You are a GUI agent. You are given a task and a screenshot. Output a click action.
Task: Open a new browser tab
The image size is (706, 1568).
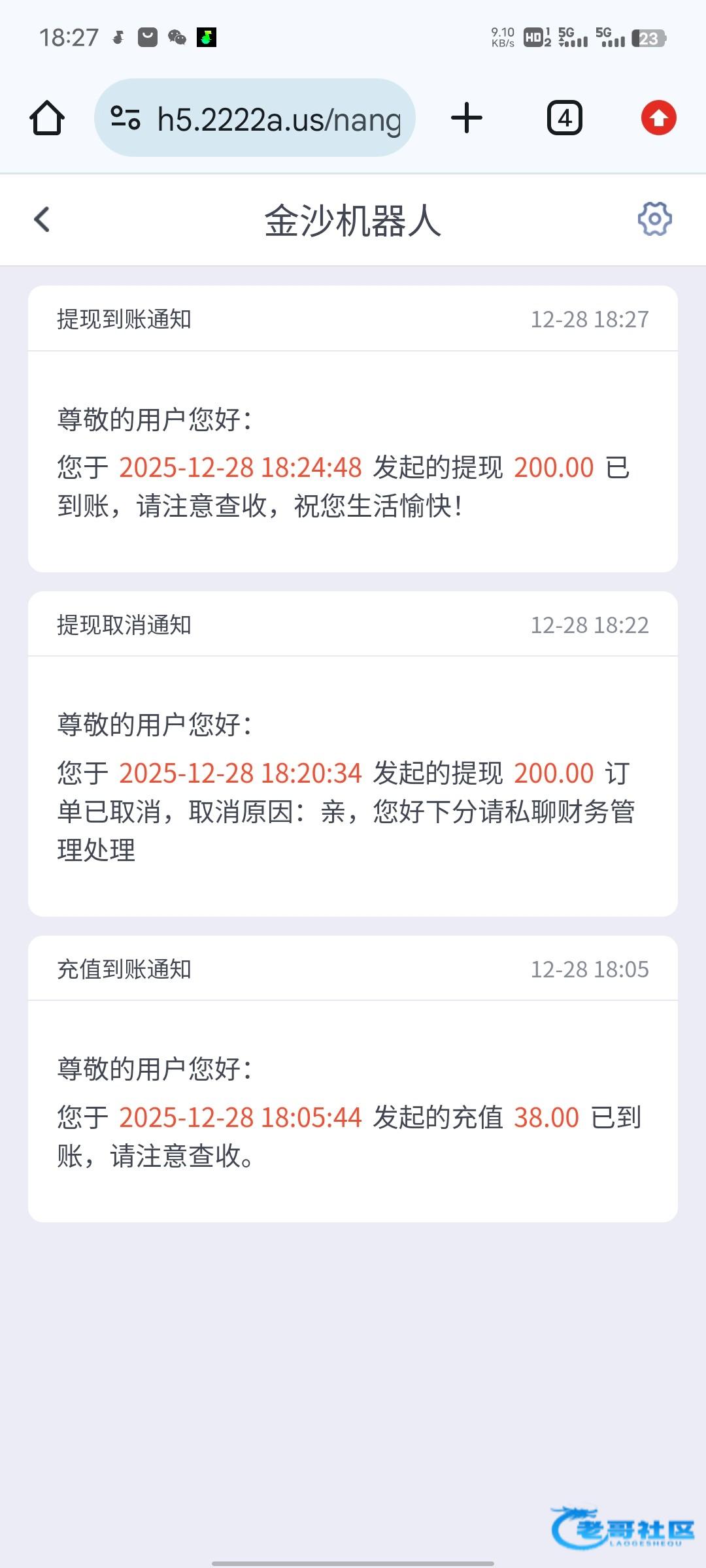click(x=467, y=118)
